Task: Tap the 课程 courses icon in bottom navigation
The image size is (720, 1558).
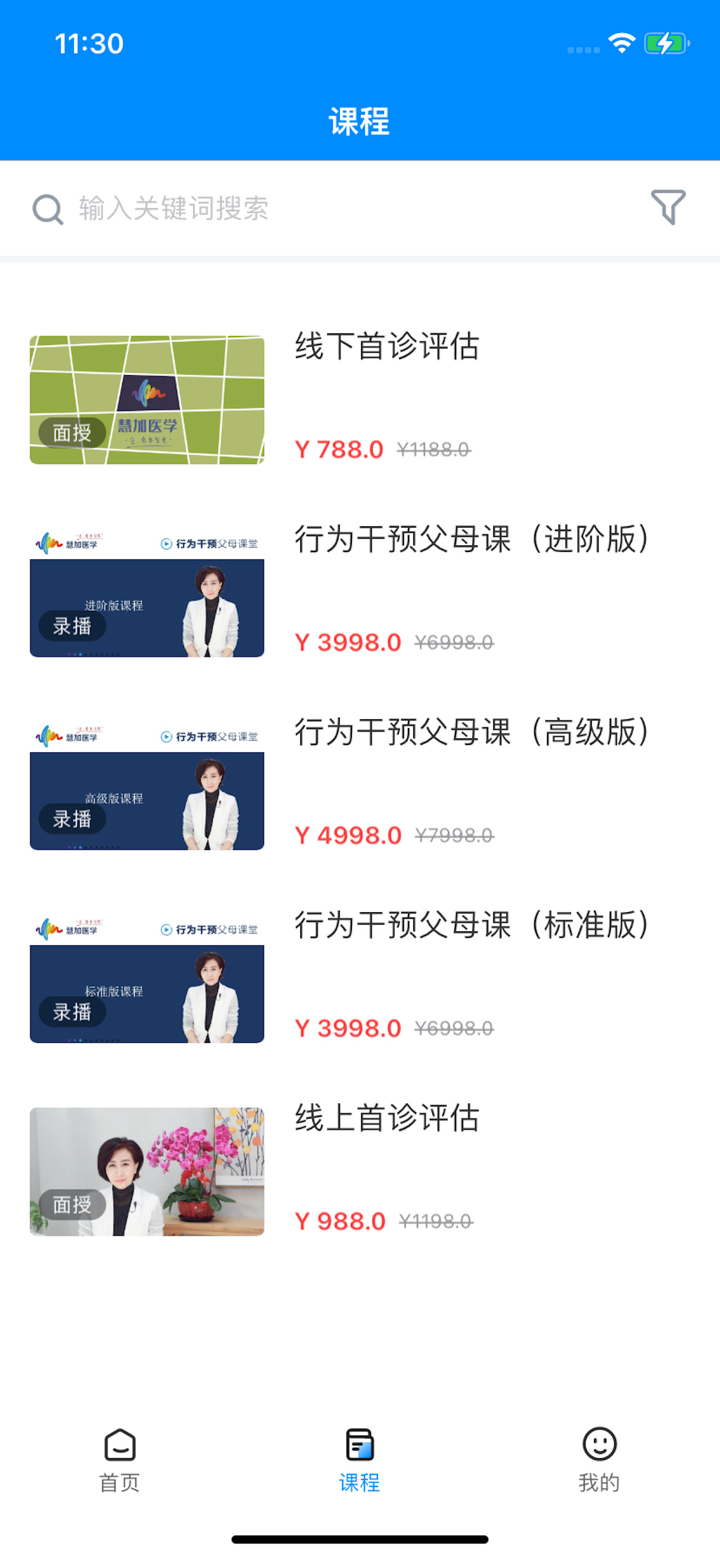Action: (359, 1444)
